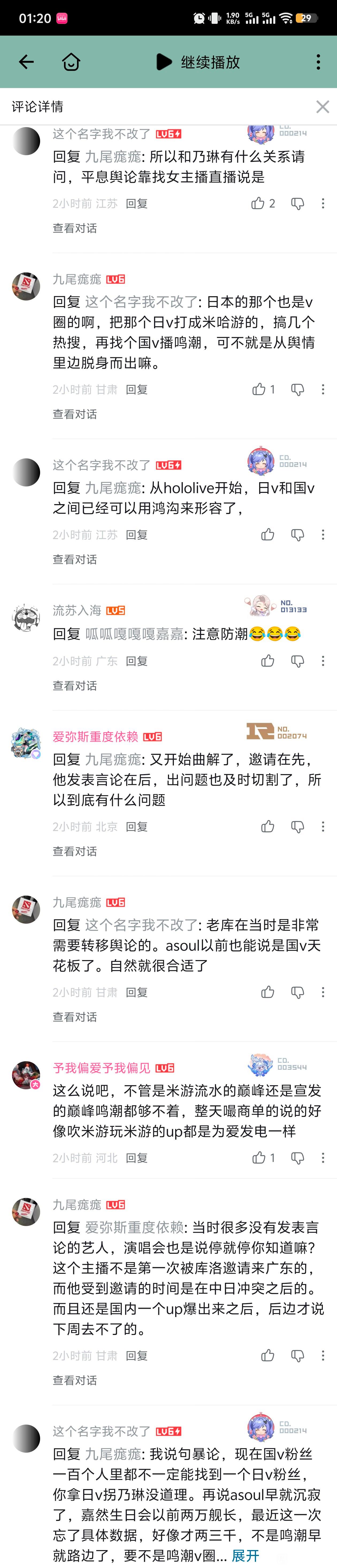Dislike the comment starting 日本的那个也是v圈的啊
This screenshot has height=1568, width=337.
tap(297, 389)
